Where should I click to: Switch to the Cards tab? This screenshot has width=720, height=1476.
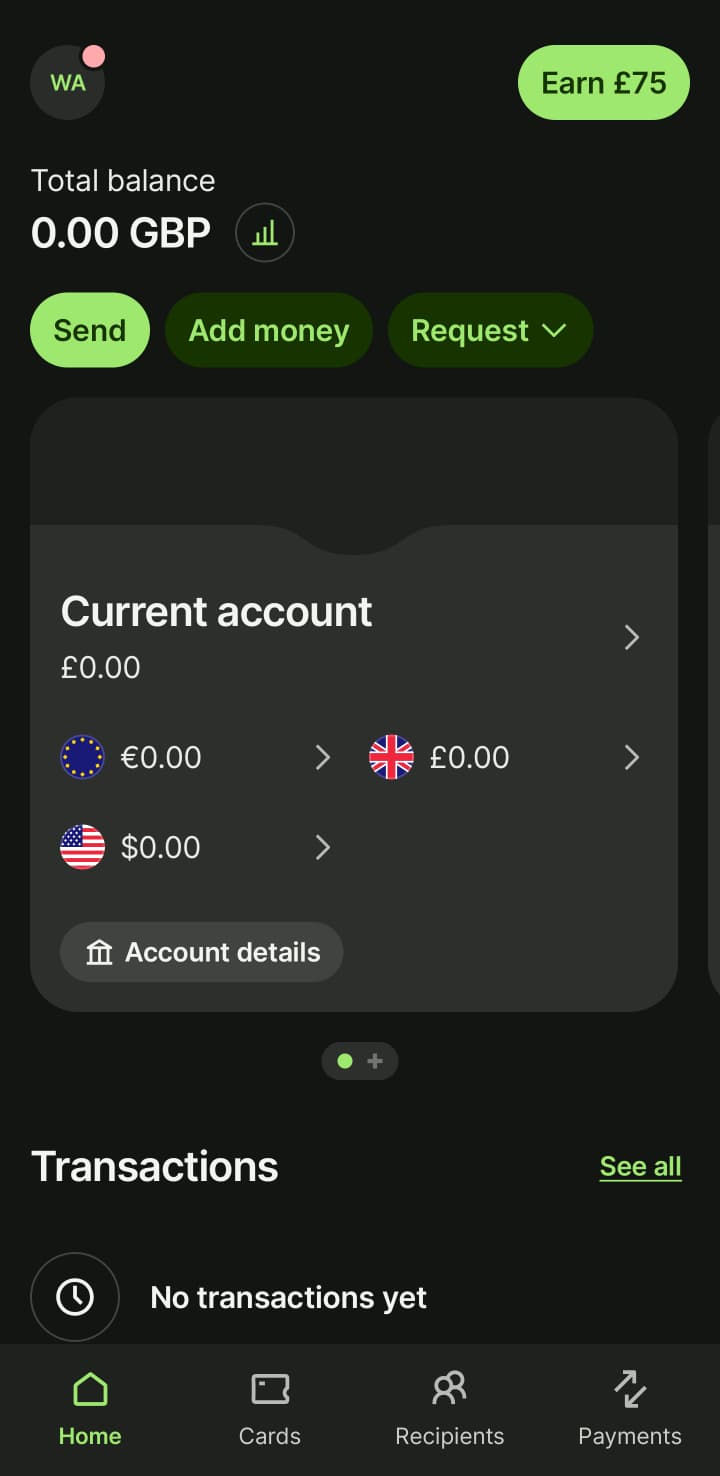270,1410
